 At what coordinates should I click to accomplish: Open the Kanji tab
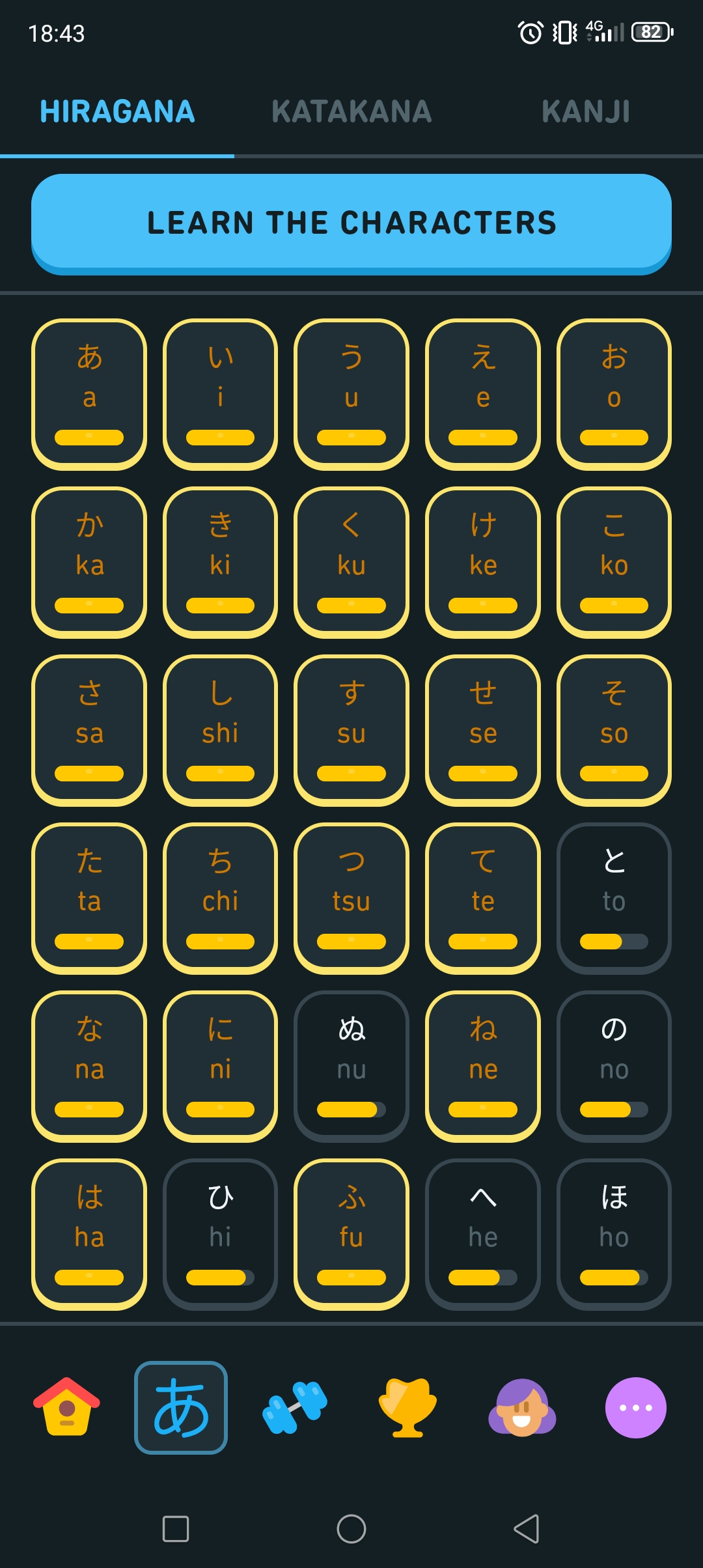[586, 111]
